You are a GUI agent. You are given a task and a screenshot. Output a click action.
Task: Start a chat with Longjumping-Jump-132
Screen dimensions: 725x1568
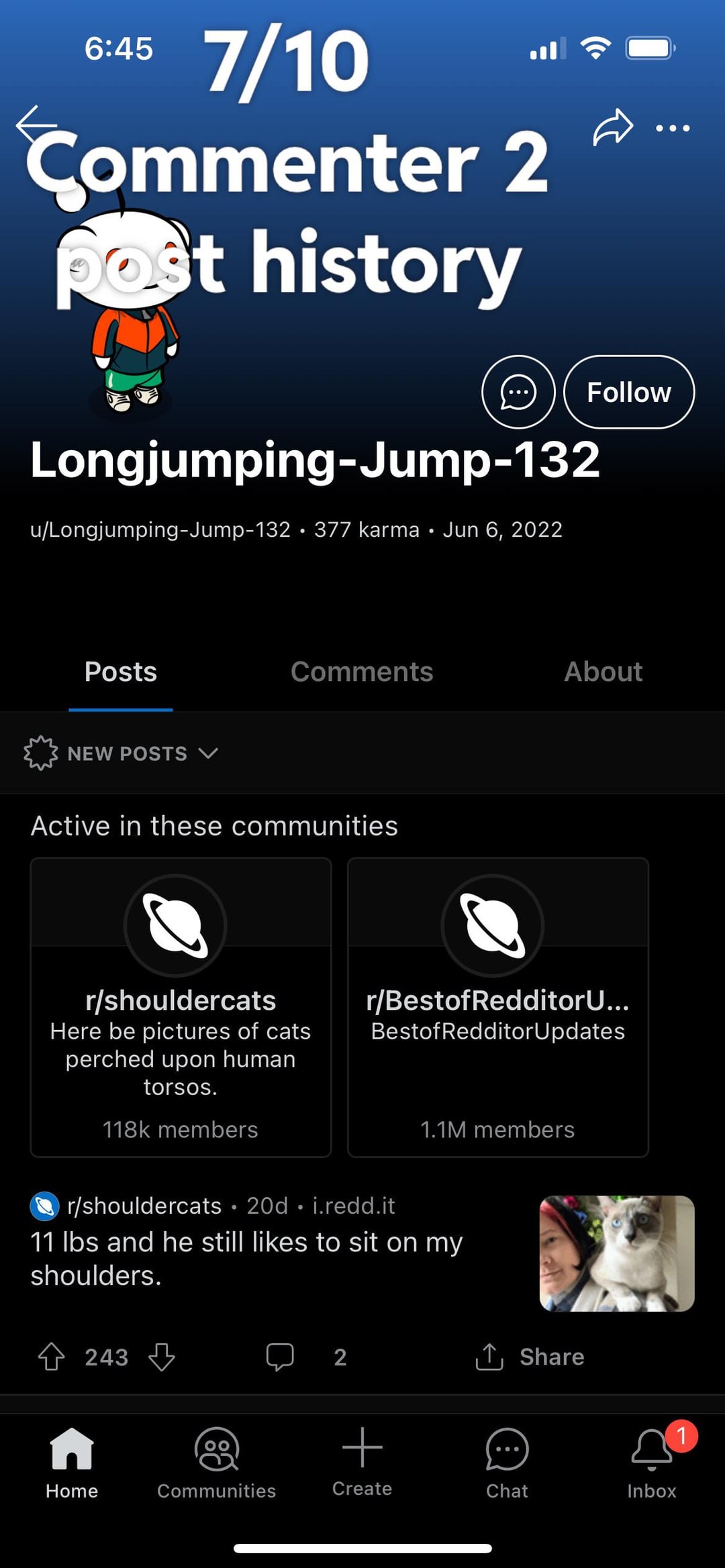click(x=518, y=392)
